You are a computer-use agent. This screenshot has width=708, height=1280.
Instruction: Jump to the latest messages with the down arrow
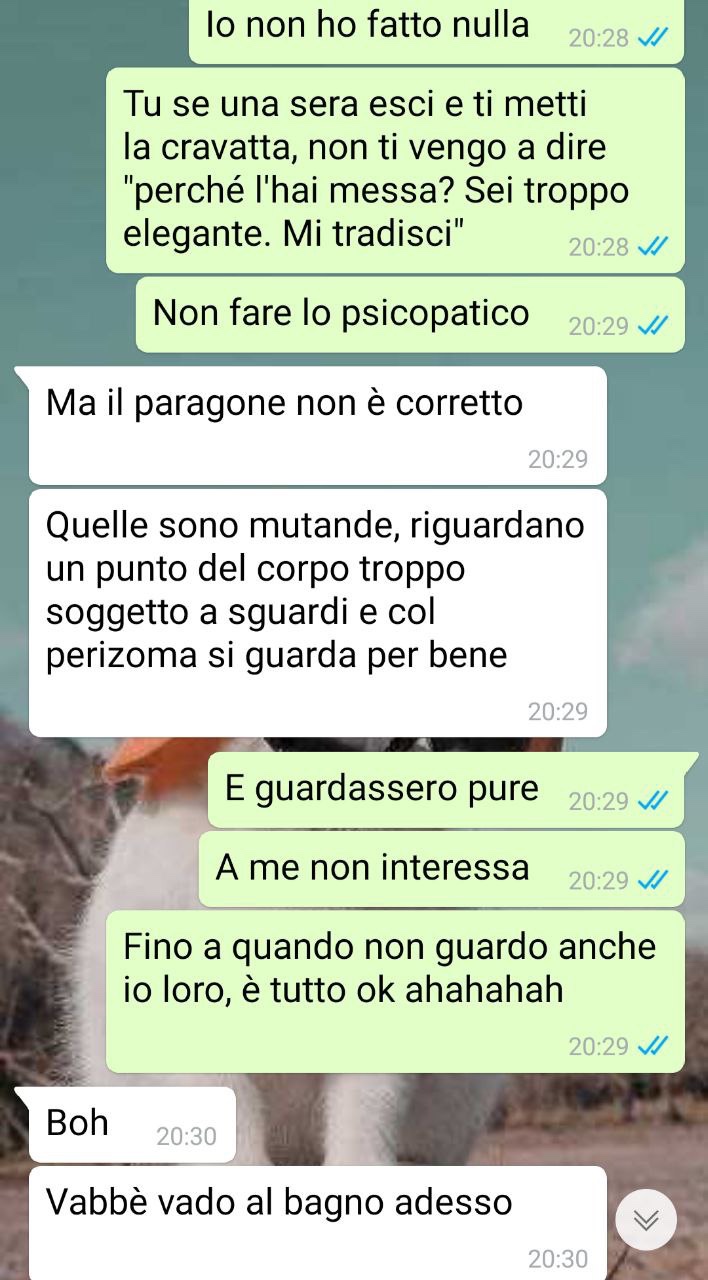646,1220
